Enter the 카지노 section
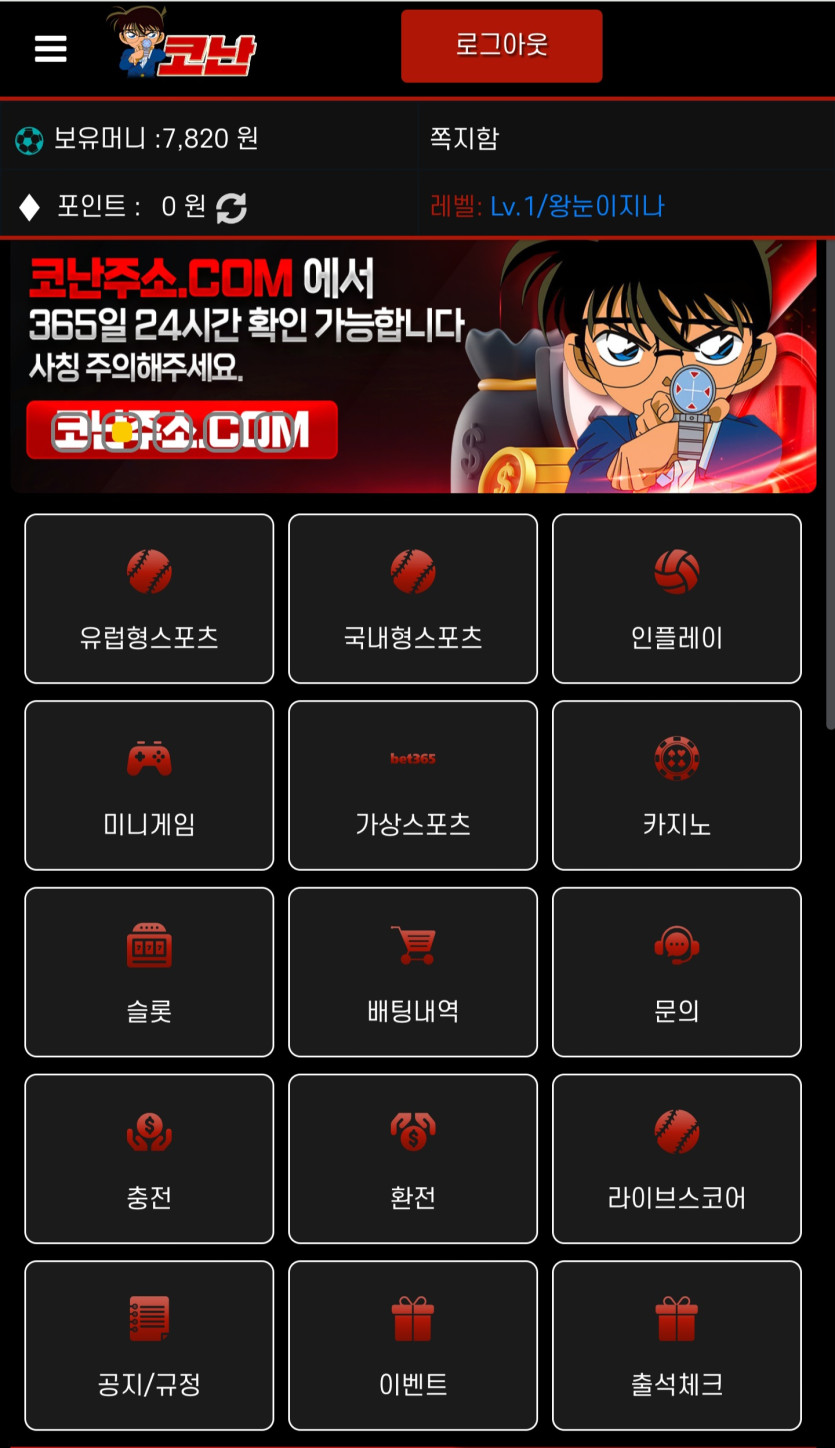 677,786
